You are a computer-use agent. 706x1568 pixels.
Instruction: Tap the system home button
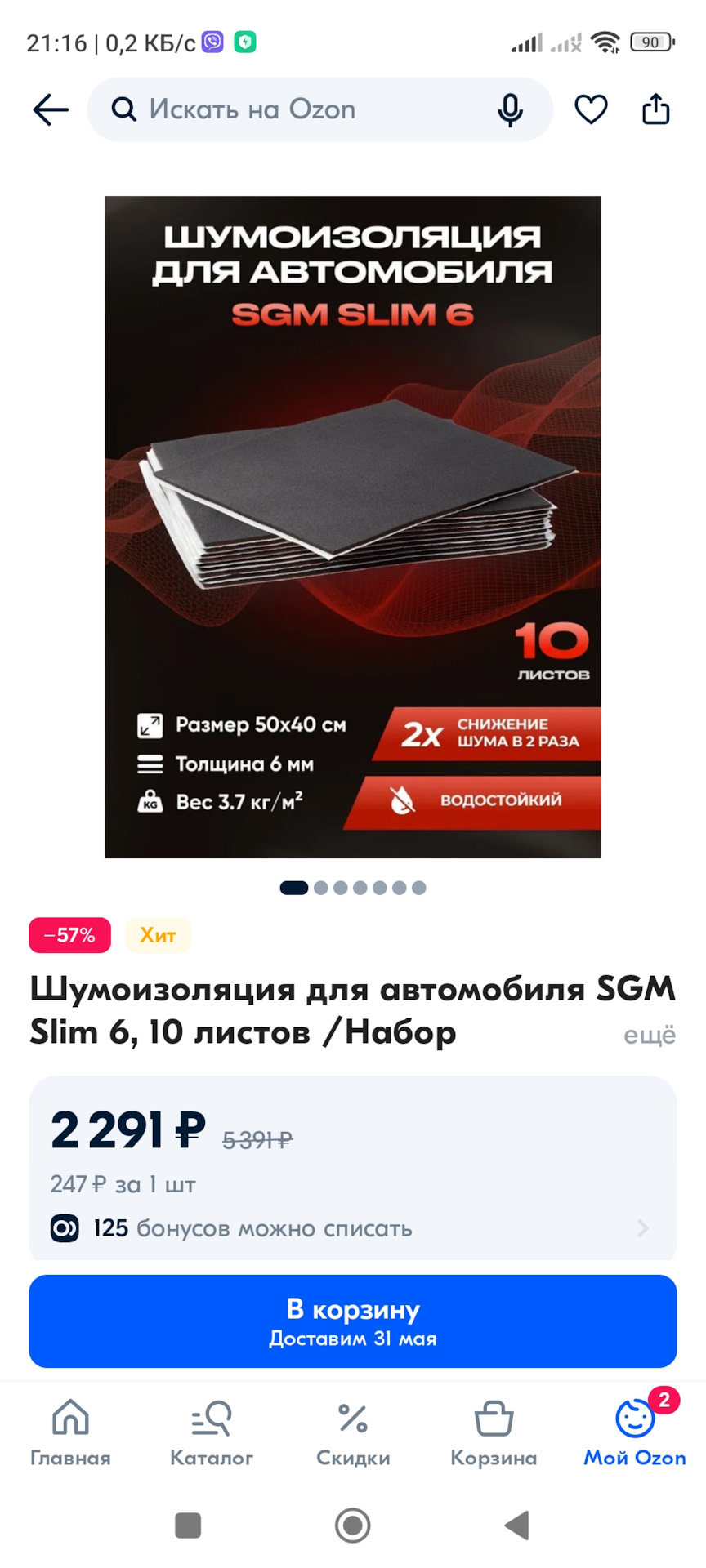(352, 1525)
